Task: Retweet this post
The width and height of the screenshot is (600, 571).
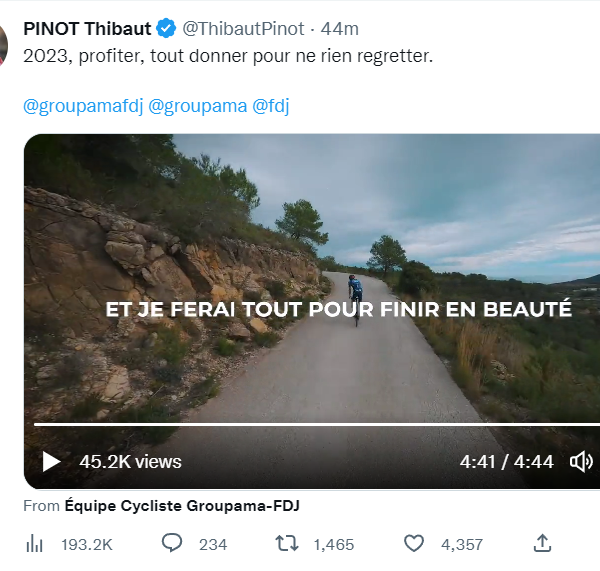Action: click(x=287, y=543)
